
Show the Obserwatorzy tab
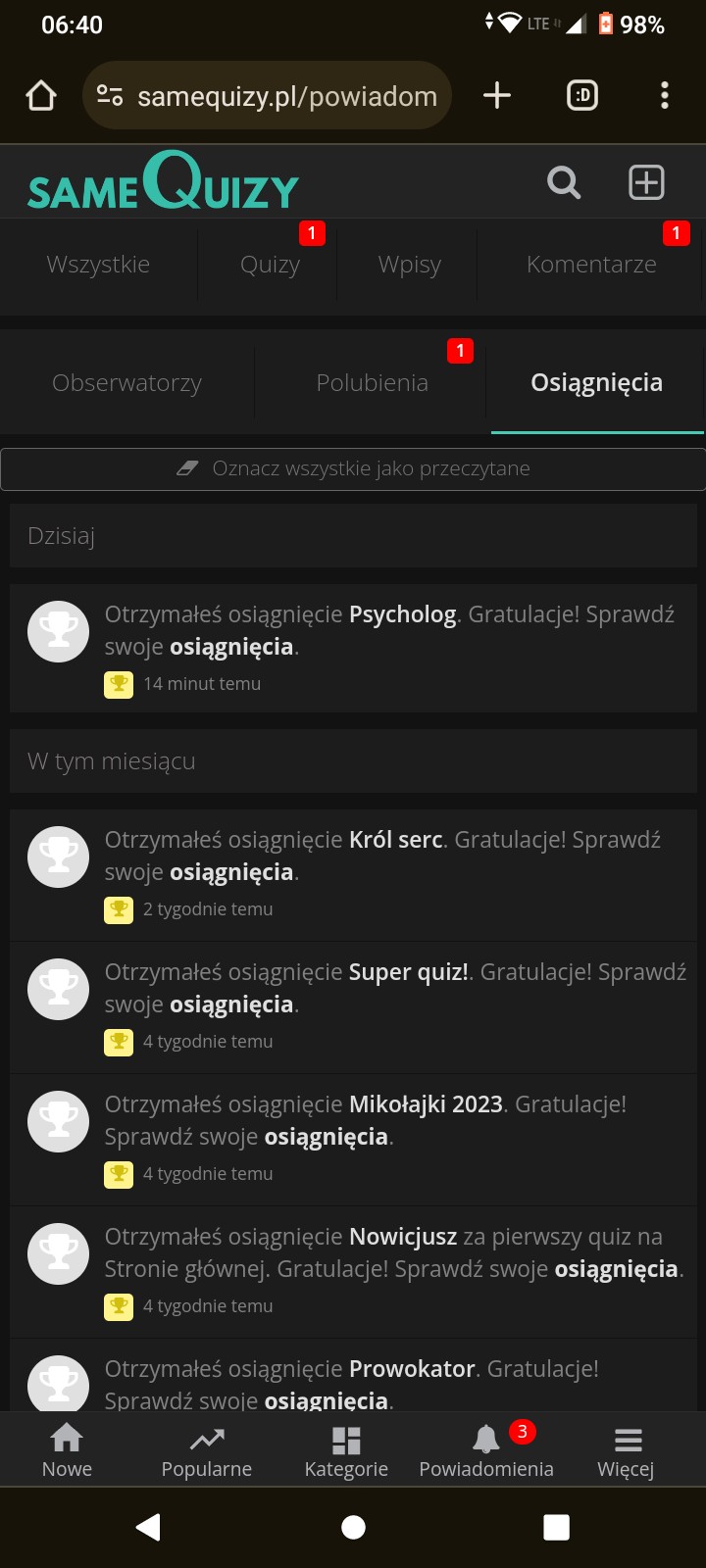126,382
